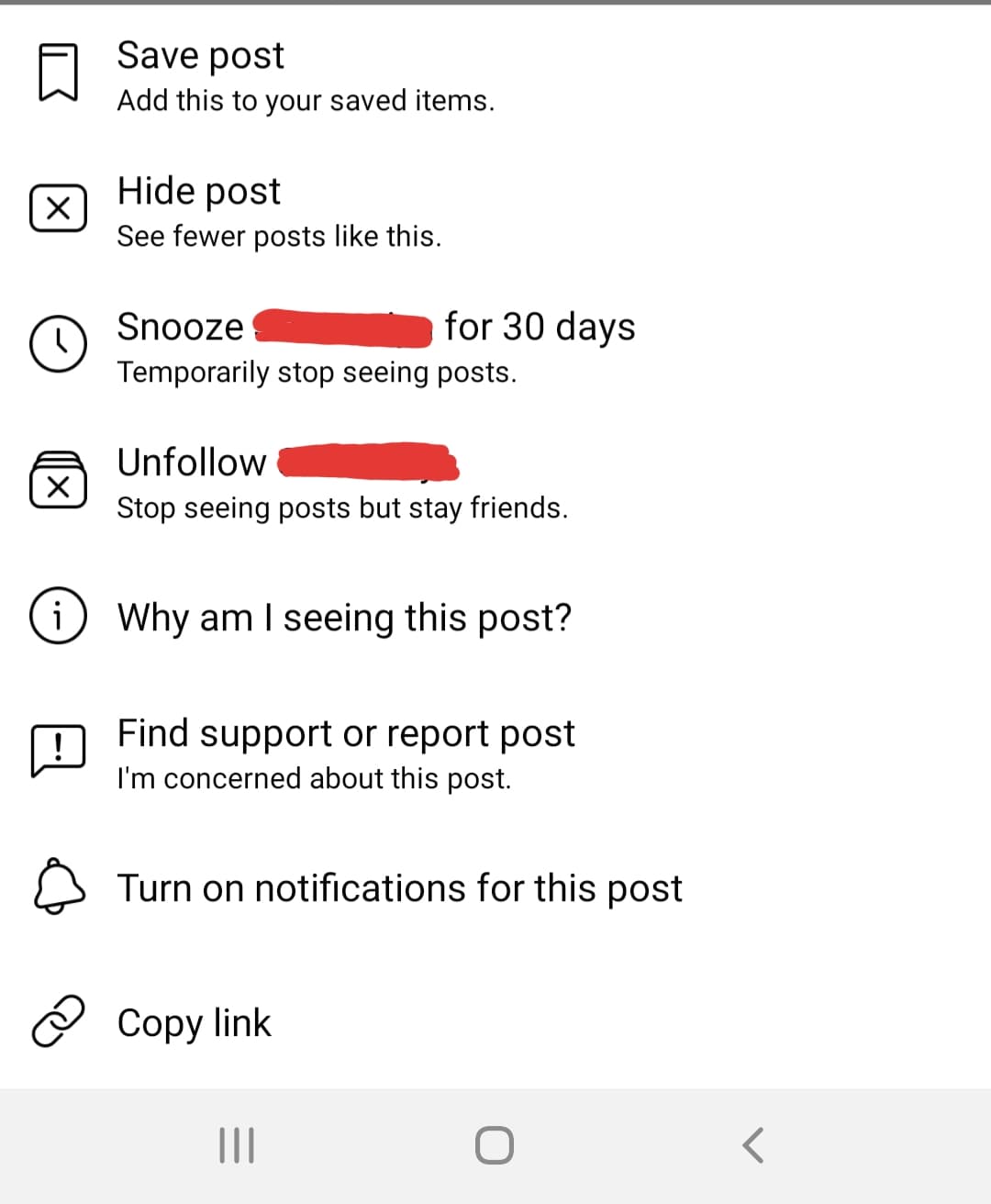Snooze this person for 30 days
The width and height of the screenshot is (991, 1204).
coord(376,345)
